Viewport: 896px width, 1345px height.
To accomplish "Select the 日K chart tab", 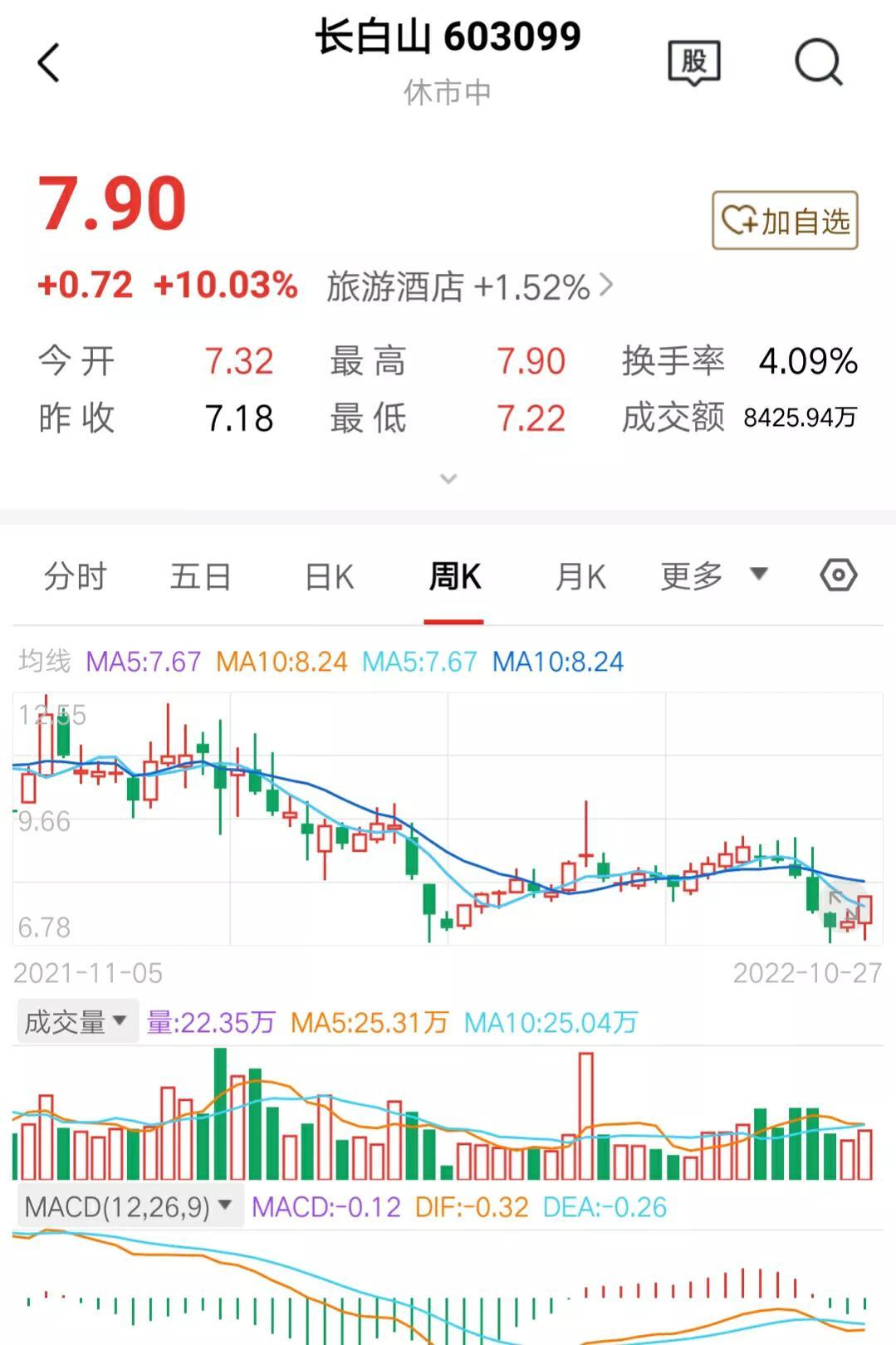I will 329,576.
